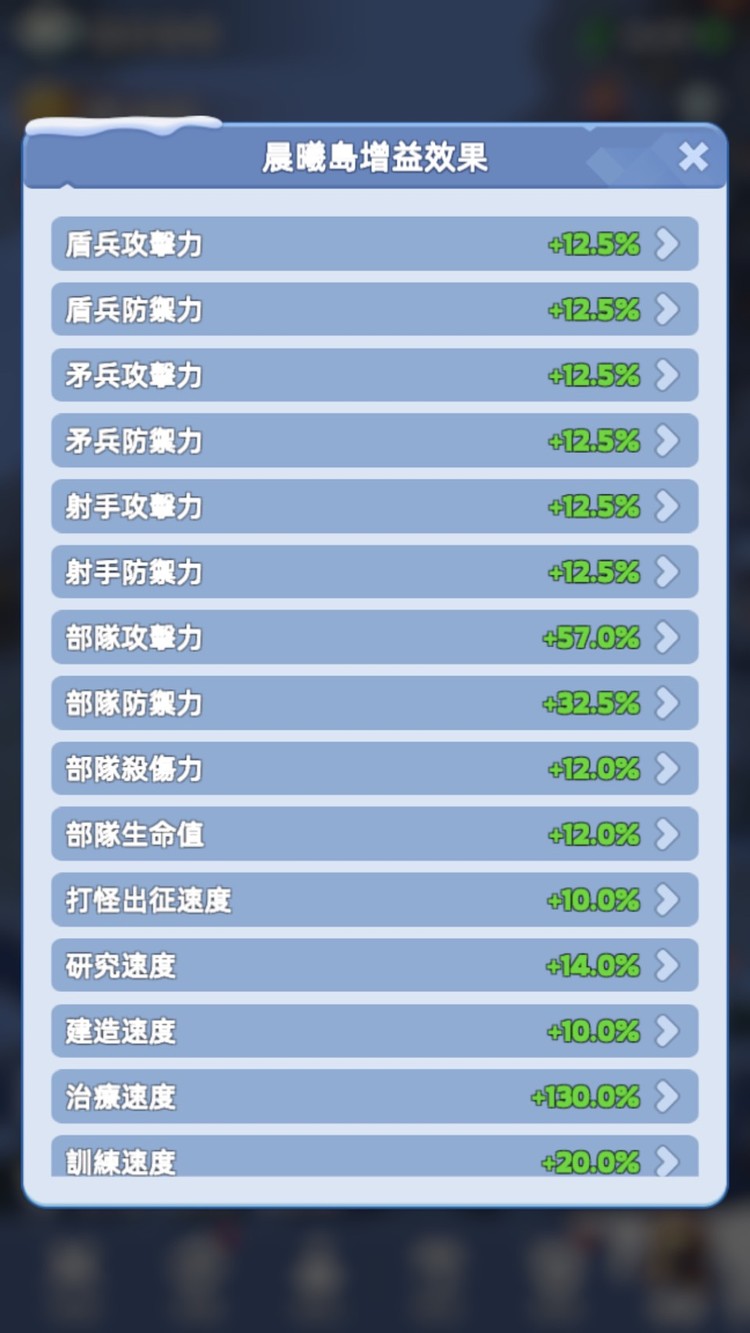Tap the chevron beside 打怪出征速度
Viewport: 750px width, 1333px height.
[x=668, y=900]
